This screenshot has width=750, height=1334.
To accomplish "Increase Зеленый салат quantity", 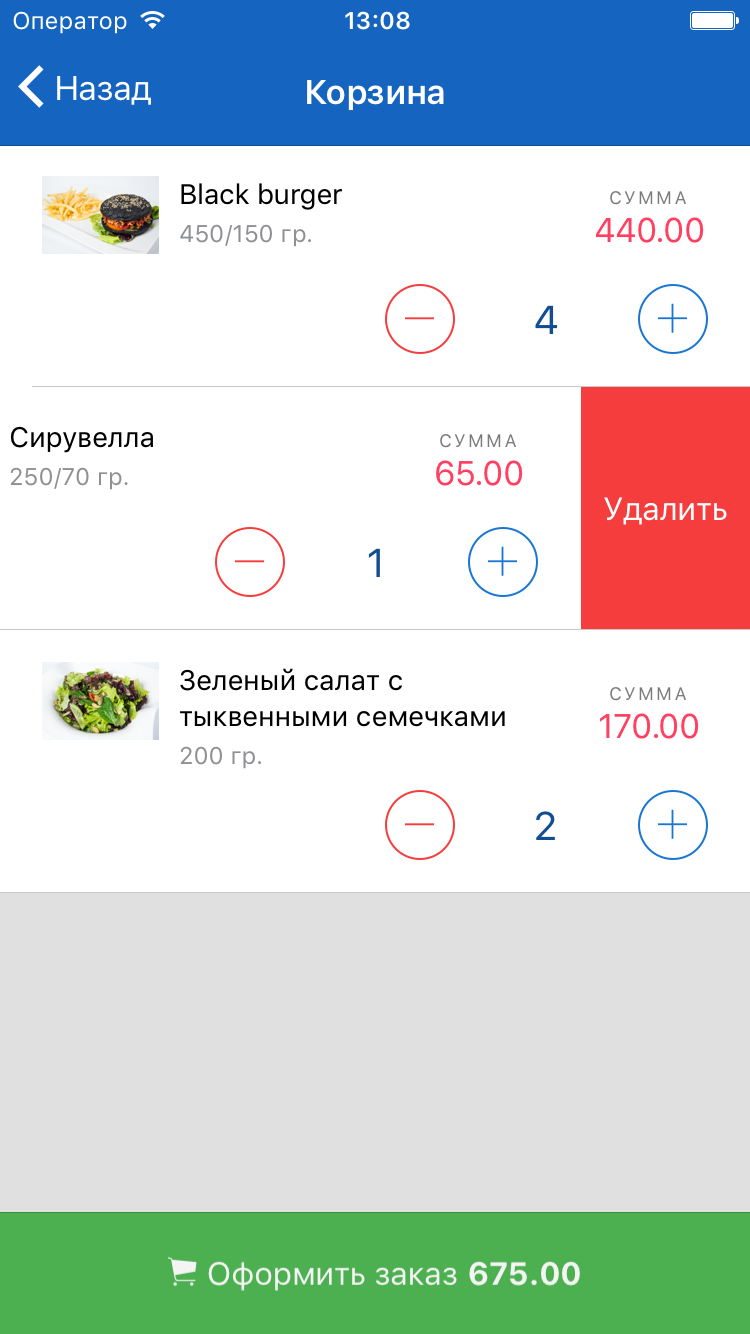I will point(673,825).
